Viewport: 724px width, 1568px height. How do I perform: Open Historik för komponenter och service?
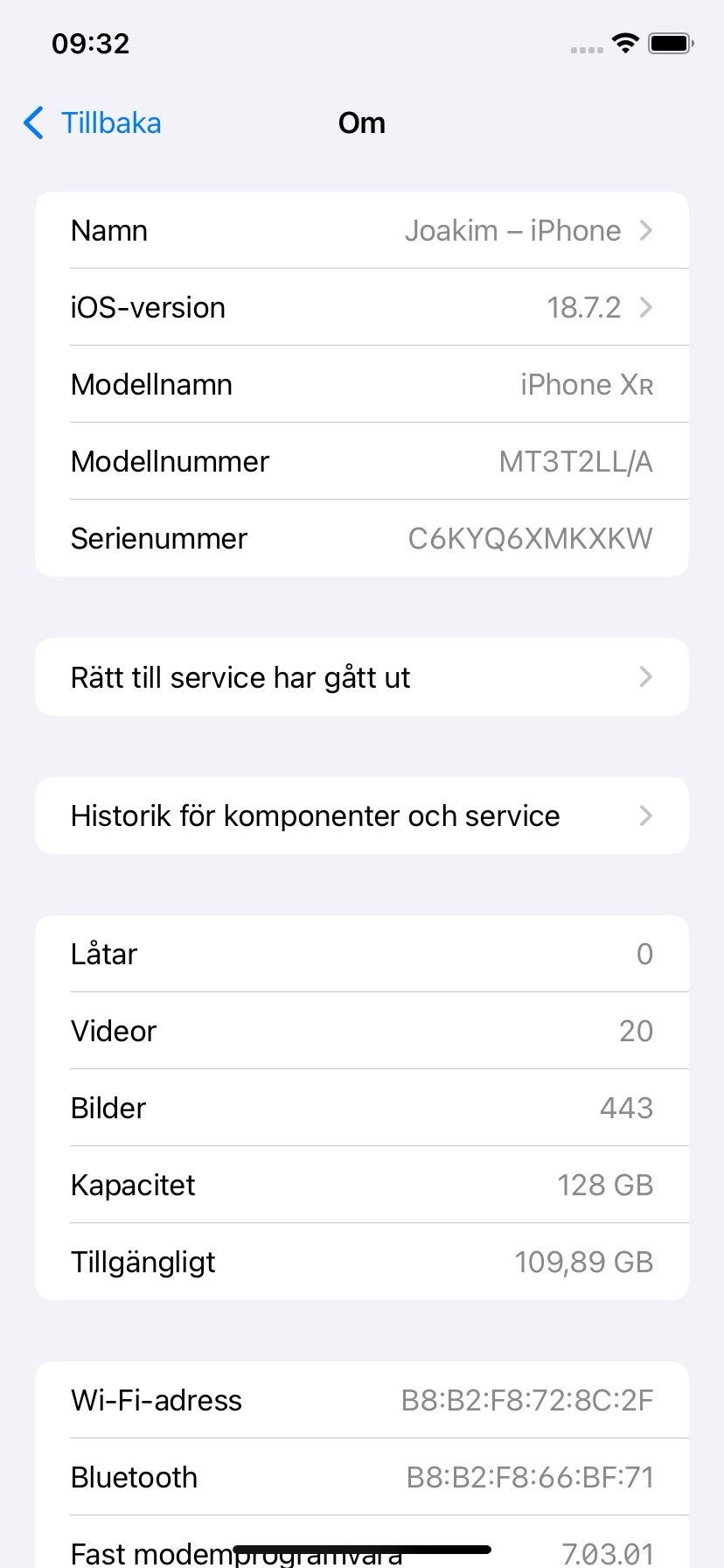point(362,815)
